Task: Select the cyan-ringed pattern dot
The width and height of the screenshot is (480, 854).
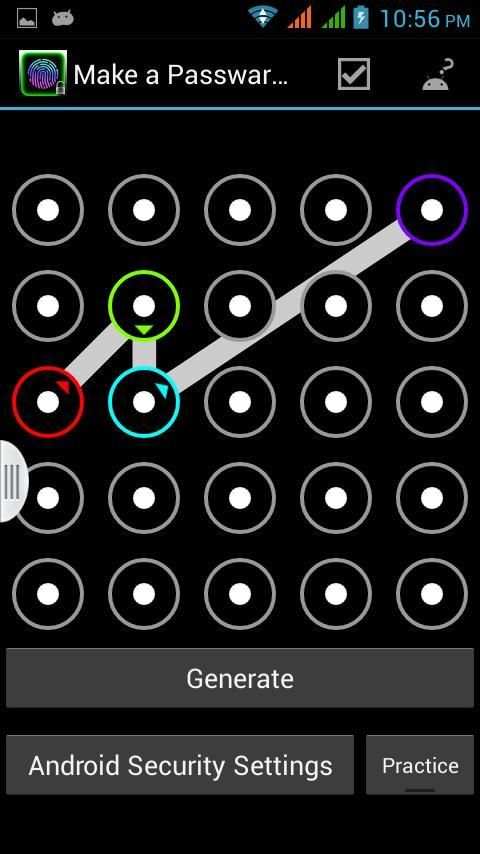Action: [144, 402]
